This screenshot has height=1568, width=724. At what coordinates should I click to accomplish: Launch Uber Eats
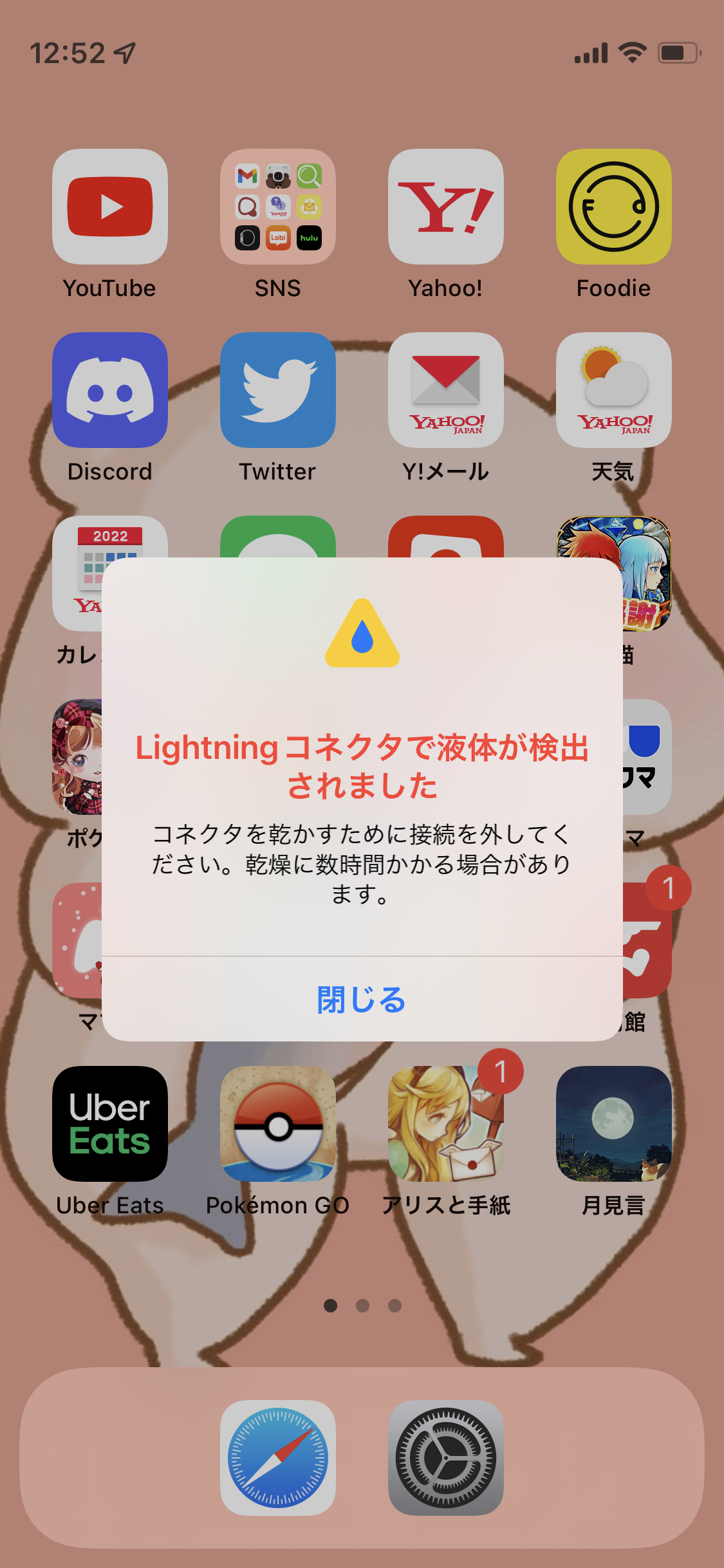pos(110,1124)
